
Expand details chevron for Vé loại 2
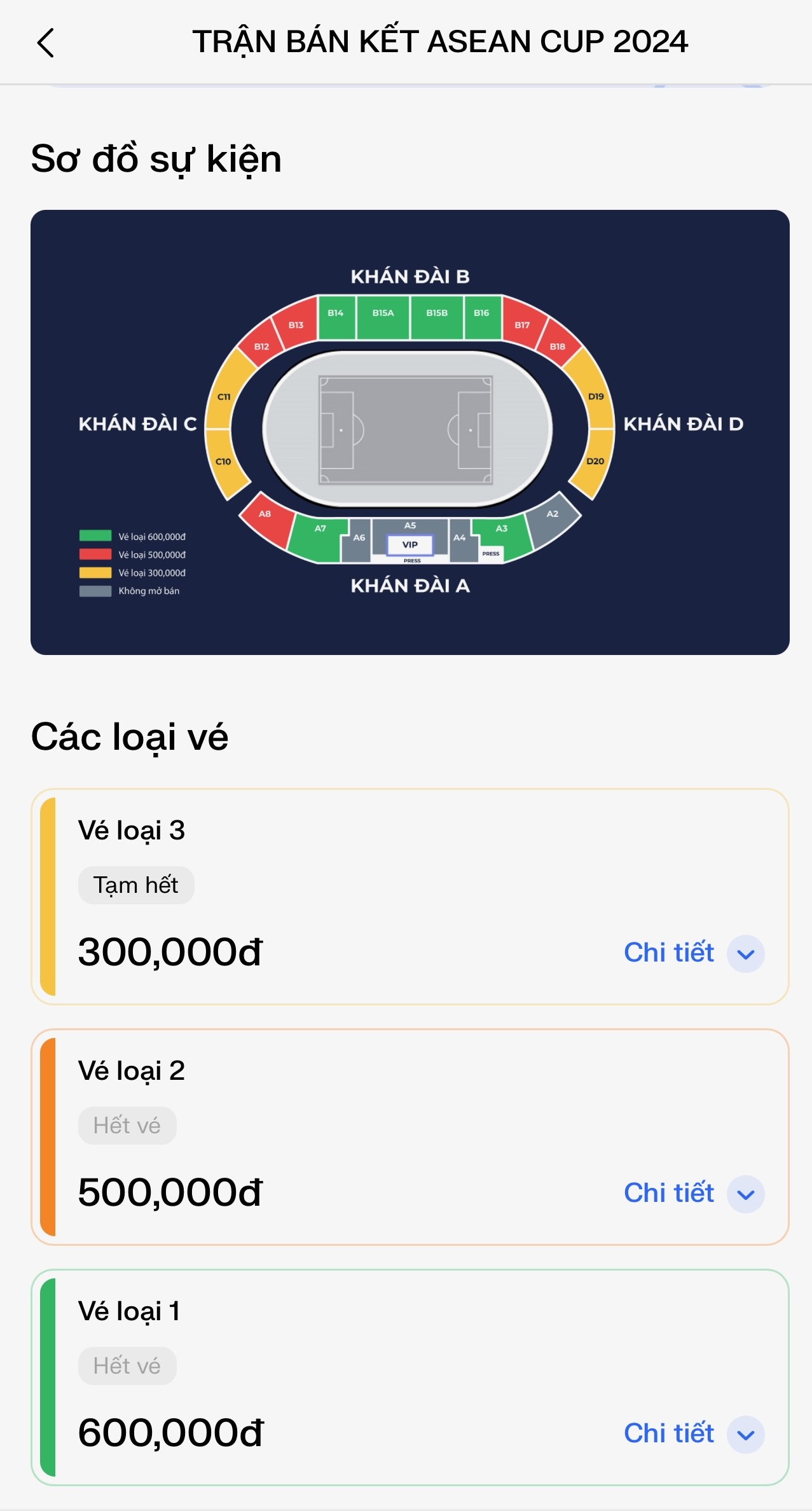pos(745,1194)
